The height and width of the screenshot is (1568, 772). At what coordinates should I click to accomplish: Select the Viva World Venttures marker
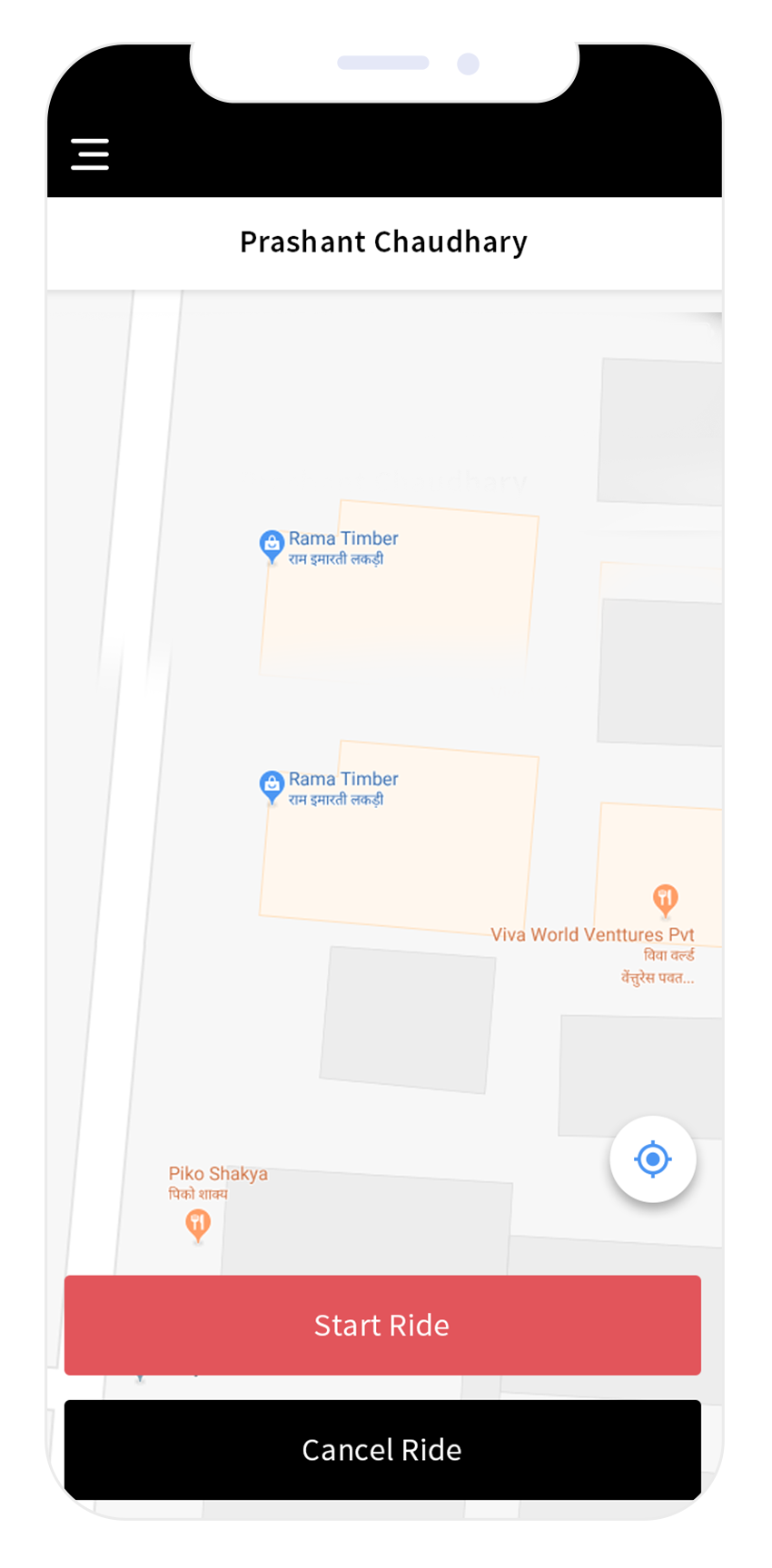coord(666,899)
